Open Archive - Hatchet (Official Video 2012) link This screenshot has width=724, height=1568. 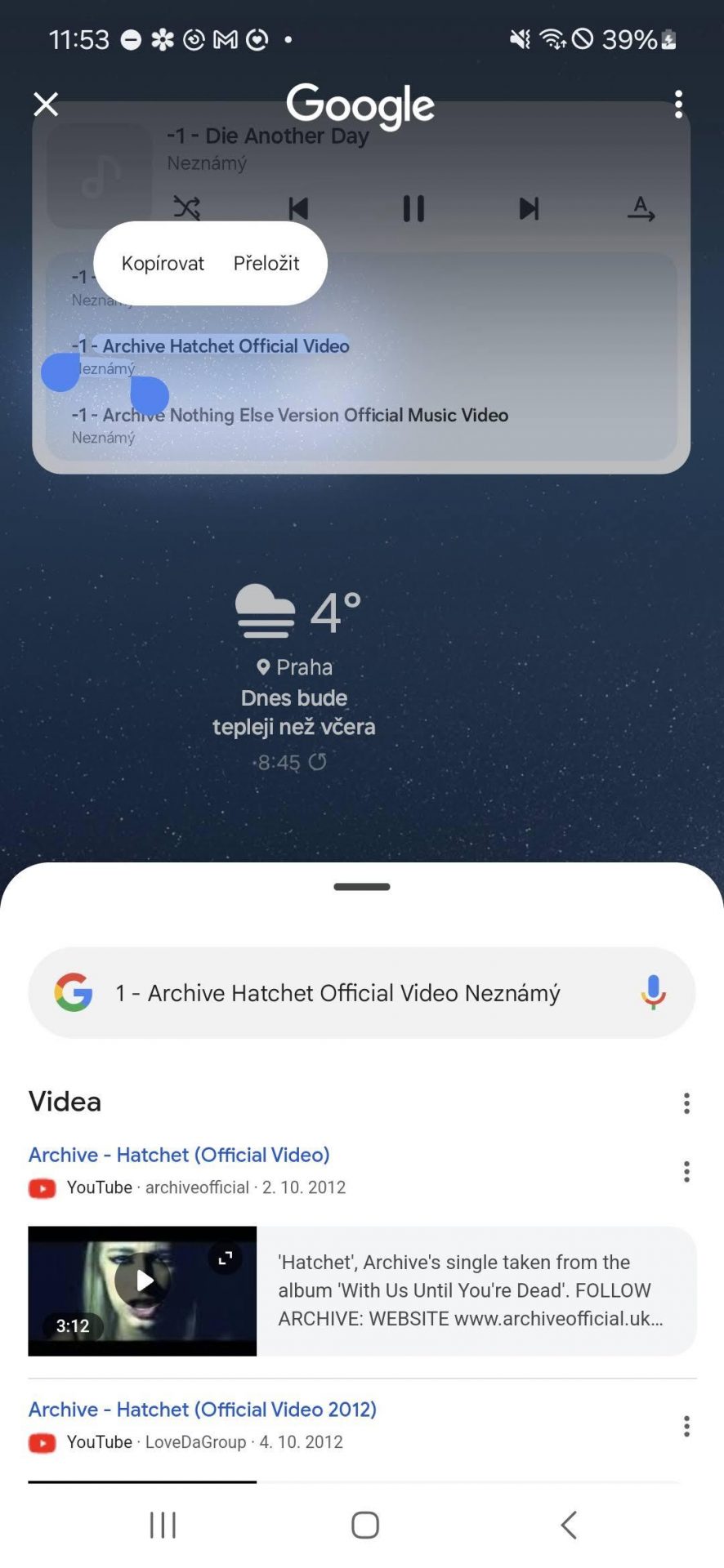203,1410
